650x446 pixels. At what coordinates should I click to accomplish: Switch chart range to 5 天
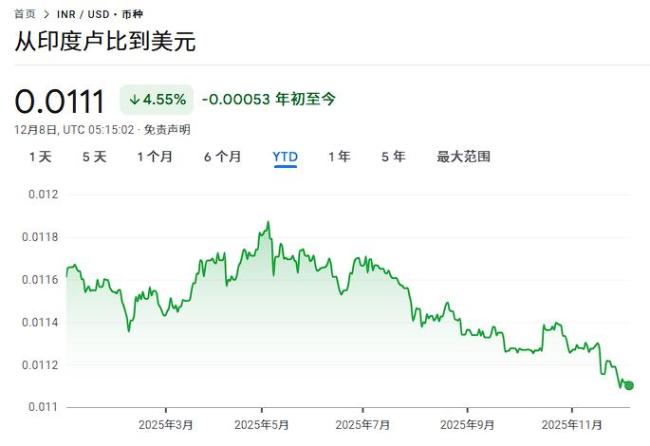pos(94,157)
